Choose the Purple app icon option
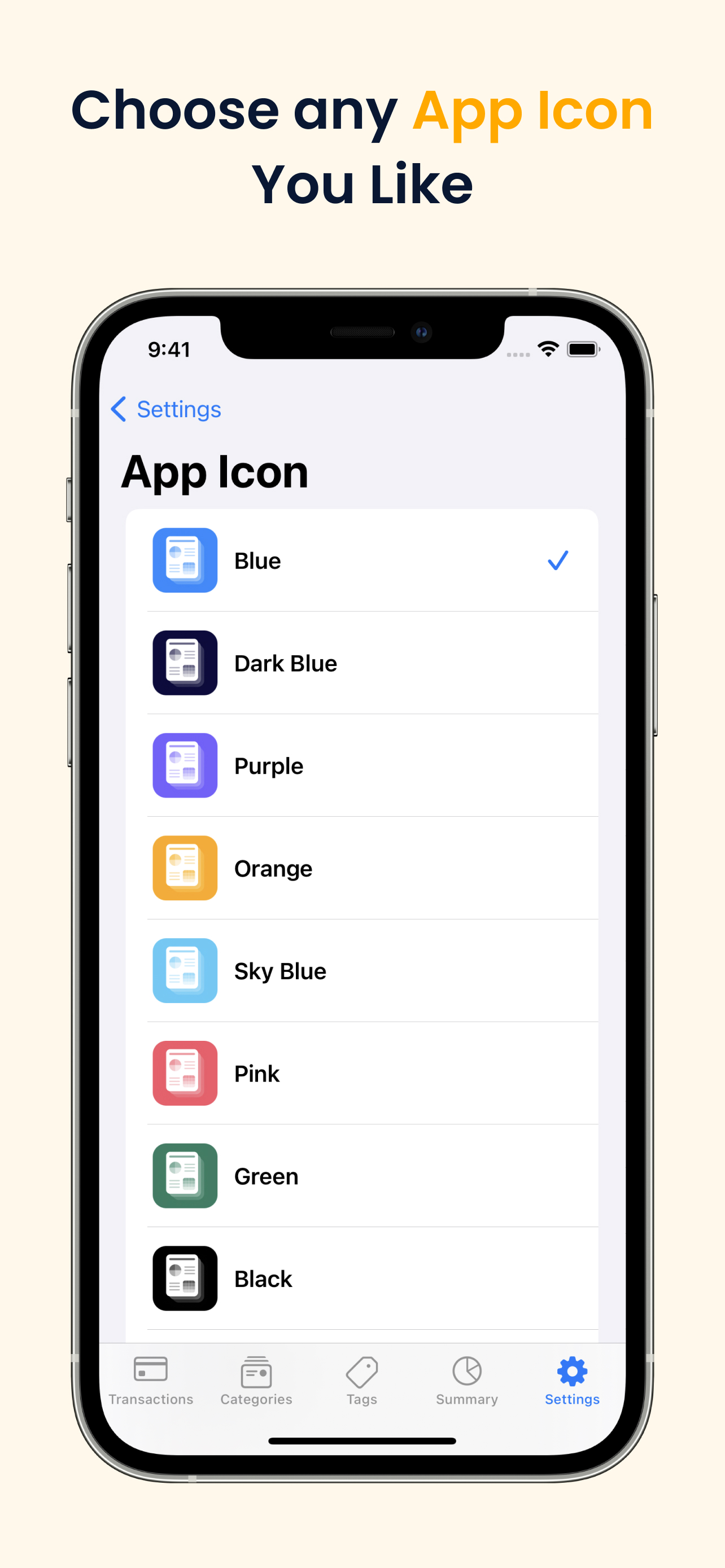The height and width of the screenshot is (1568, 725). (x=185, y=766)
